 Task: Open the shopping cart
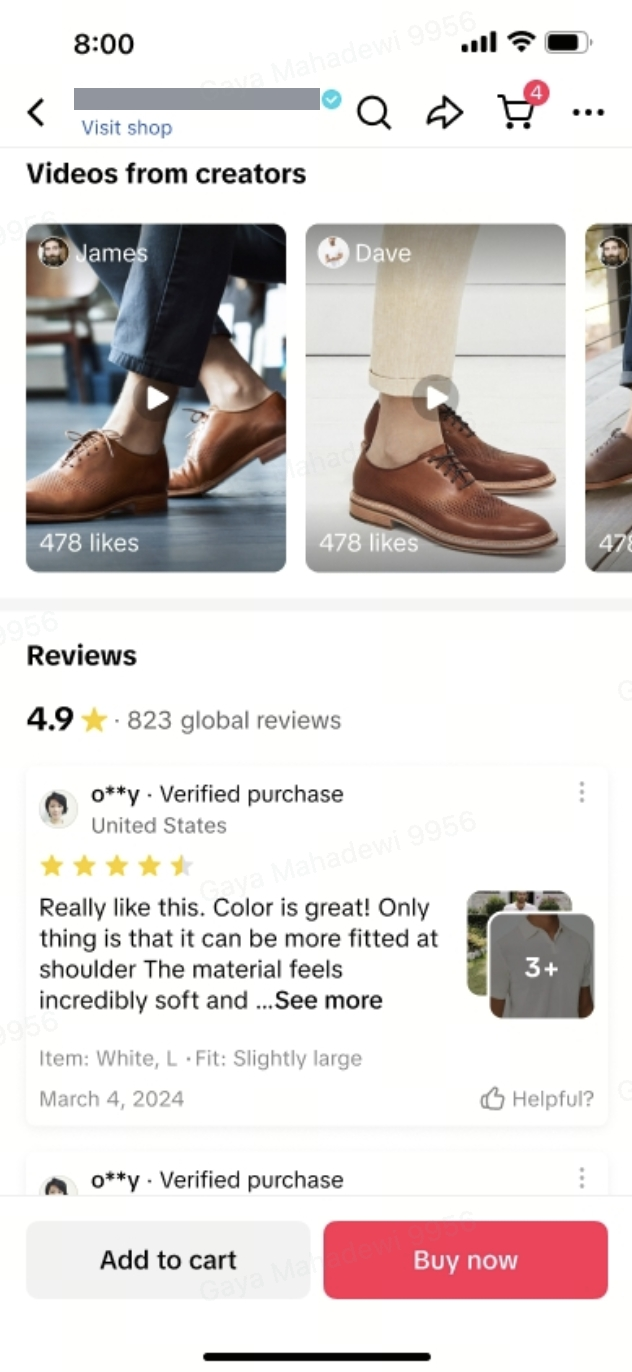517,112
